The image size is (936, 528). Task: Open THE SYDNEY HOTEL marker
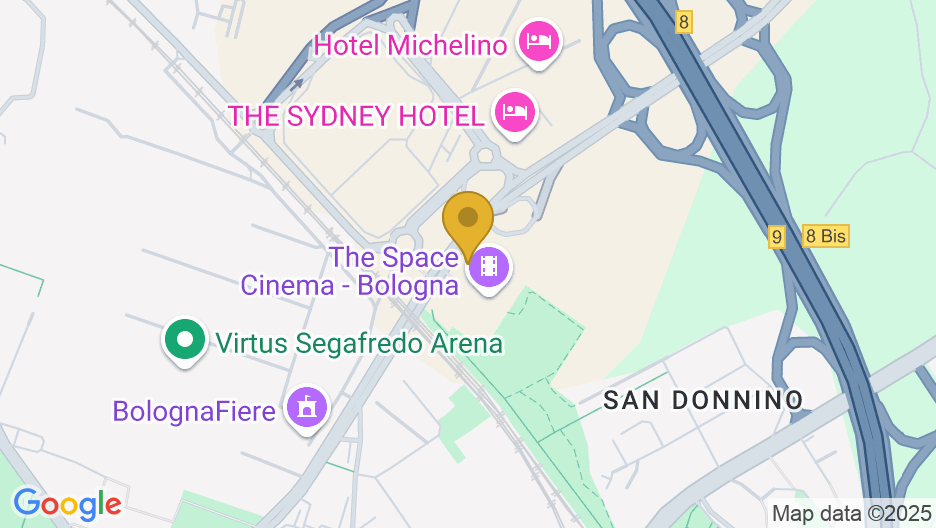pyautogui.click(x=515, y=111)
